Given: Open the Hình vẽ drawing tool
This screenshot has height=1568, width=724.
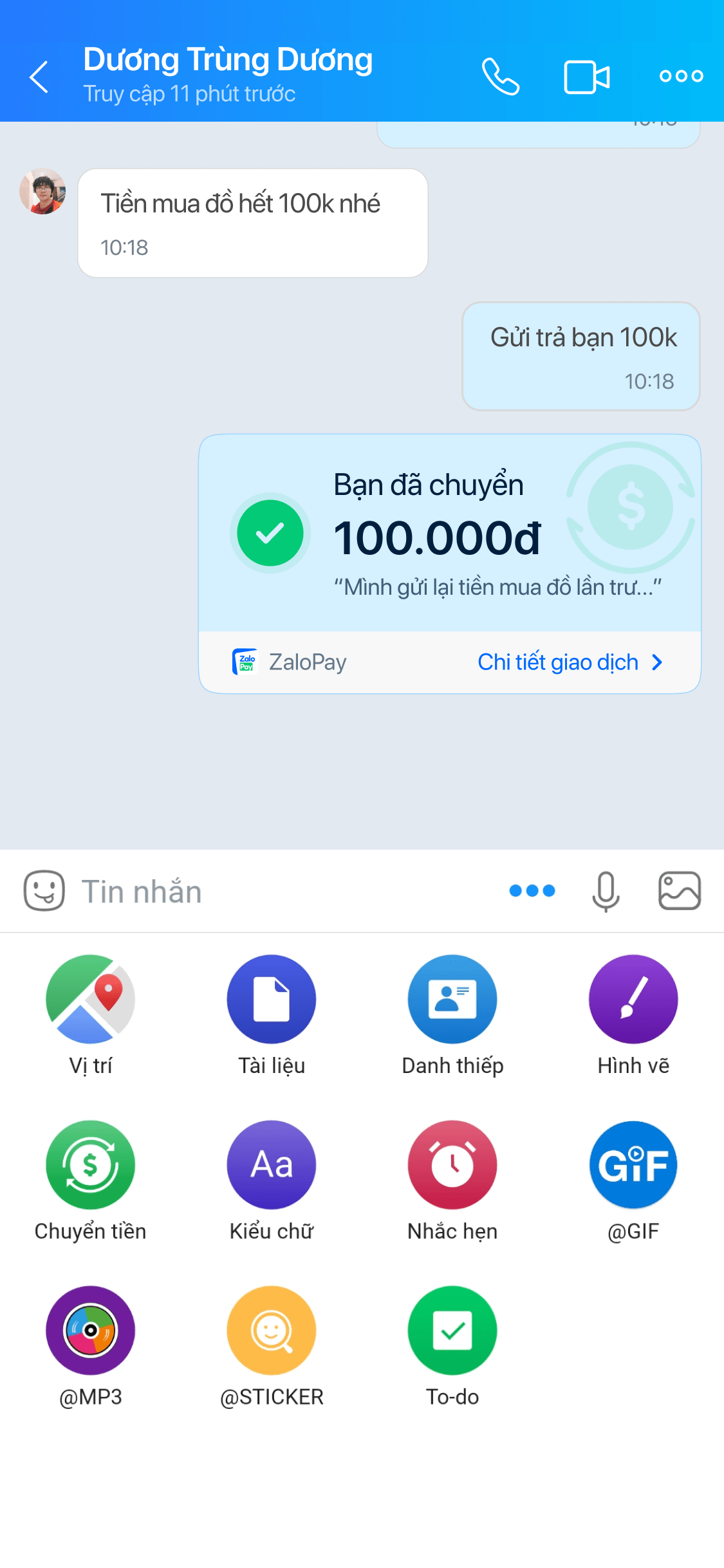Looking at the screenshot, I should (x=633, y=999).
